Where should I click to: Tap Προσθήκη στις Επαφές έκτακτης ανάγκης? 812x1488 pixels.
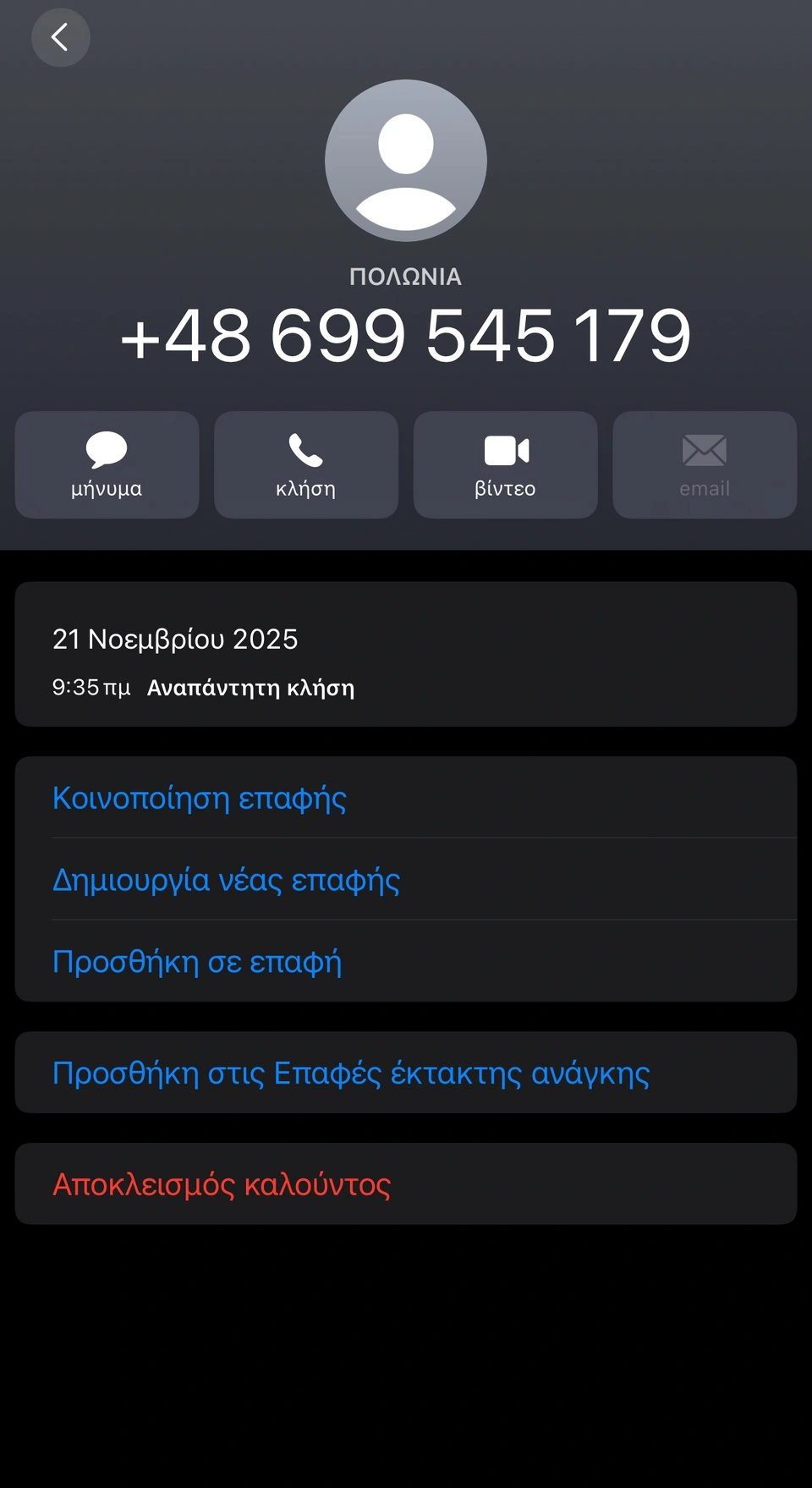pyautogui.click(x=351, y=1073)
